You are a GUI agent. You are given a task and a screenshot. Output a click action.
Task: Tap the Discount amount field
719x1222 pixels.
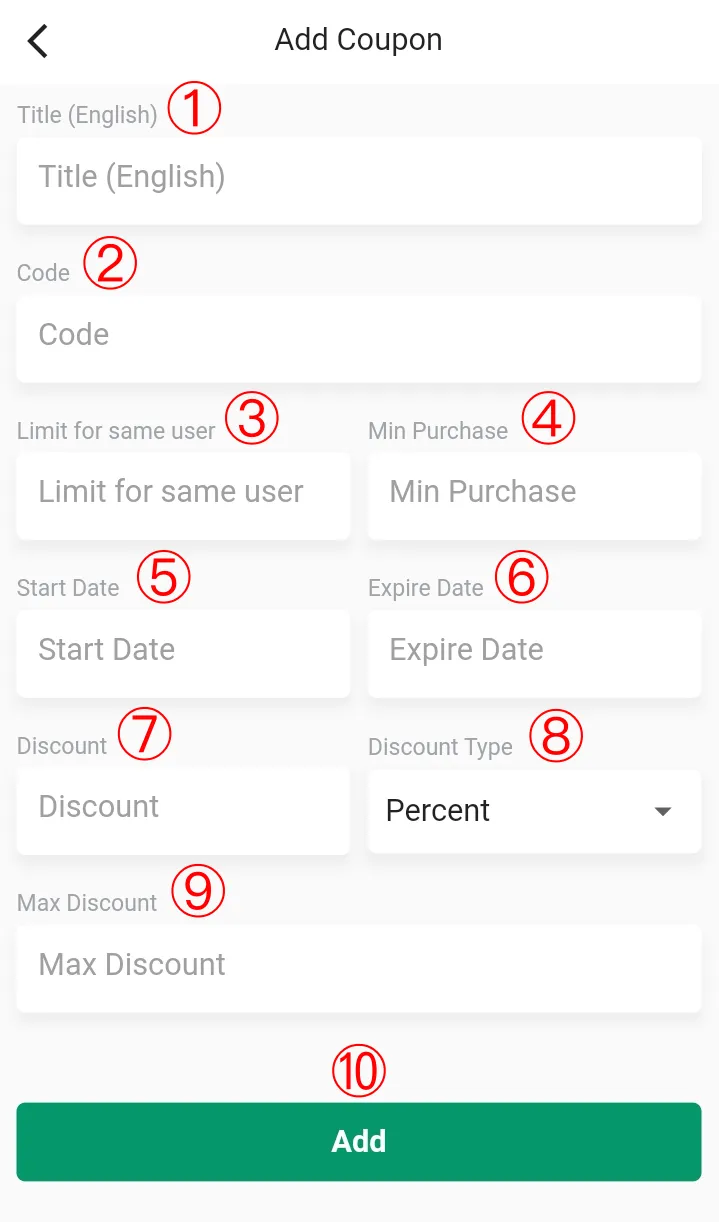click(183, 810)
